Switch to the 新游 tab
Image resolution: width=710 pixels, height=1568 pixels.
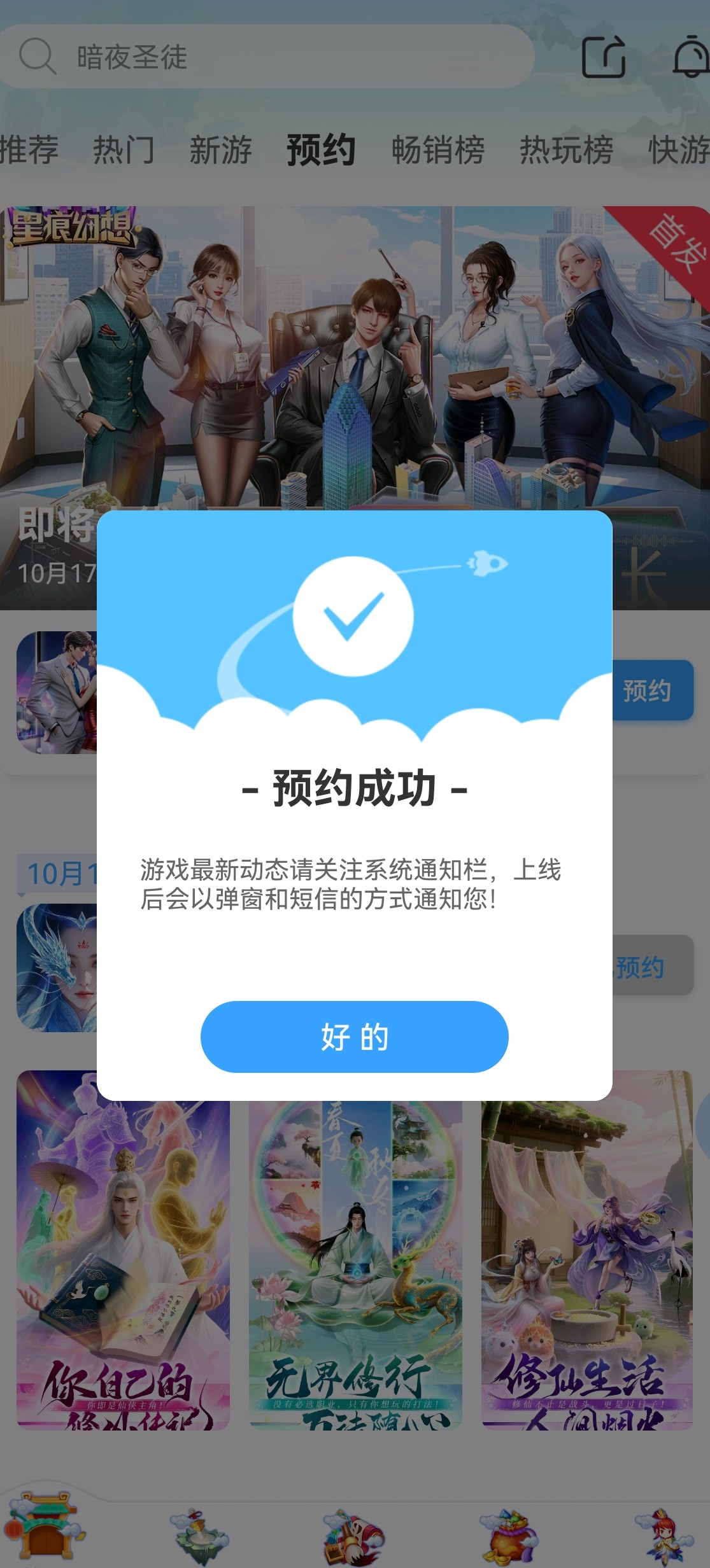(220, 150)
